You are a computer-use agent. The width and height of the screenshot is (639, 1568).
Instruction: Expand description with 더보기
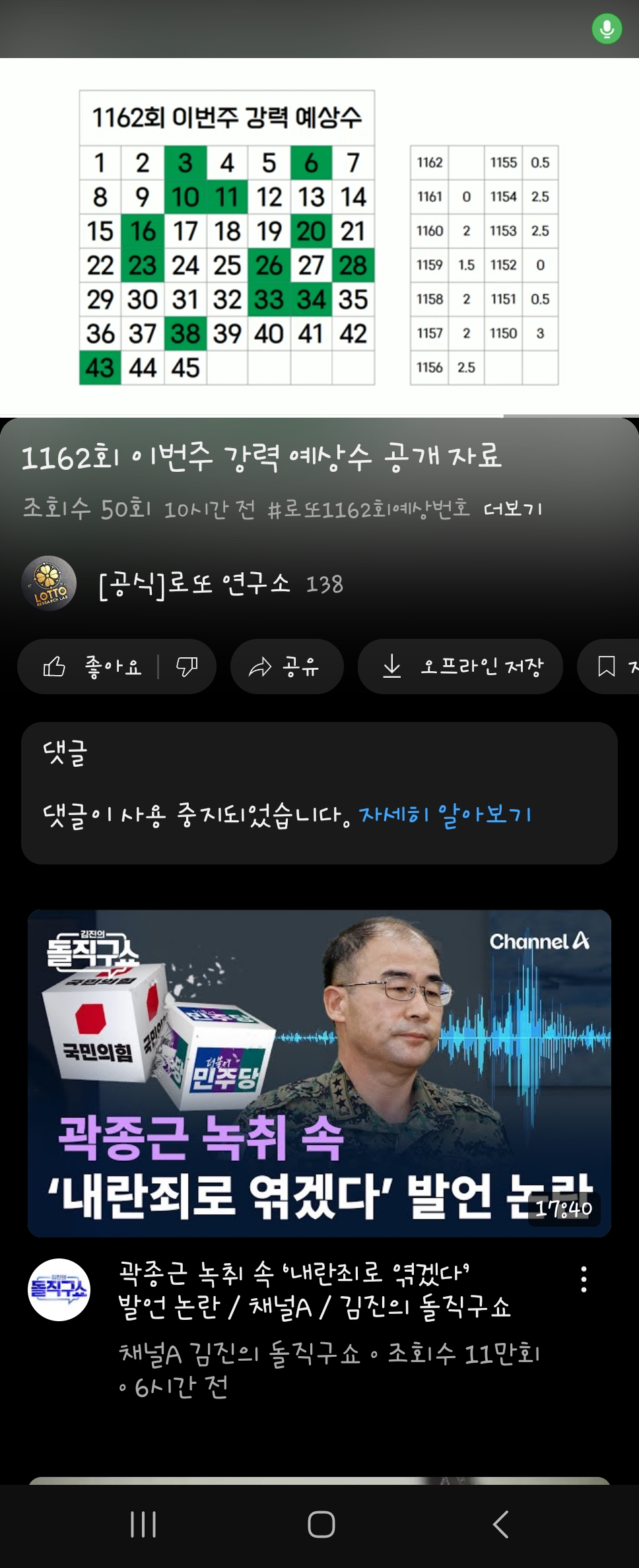coord(512,509)
